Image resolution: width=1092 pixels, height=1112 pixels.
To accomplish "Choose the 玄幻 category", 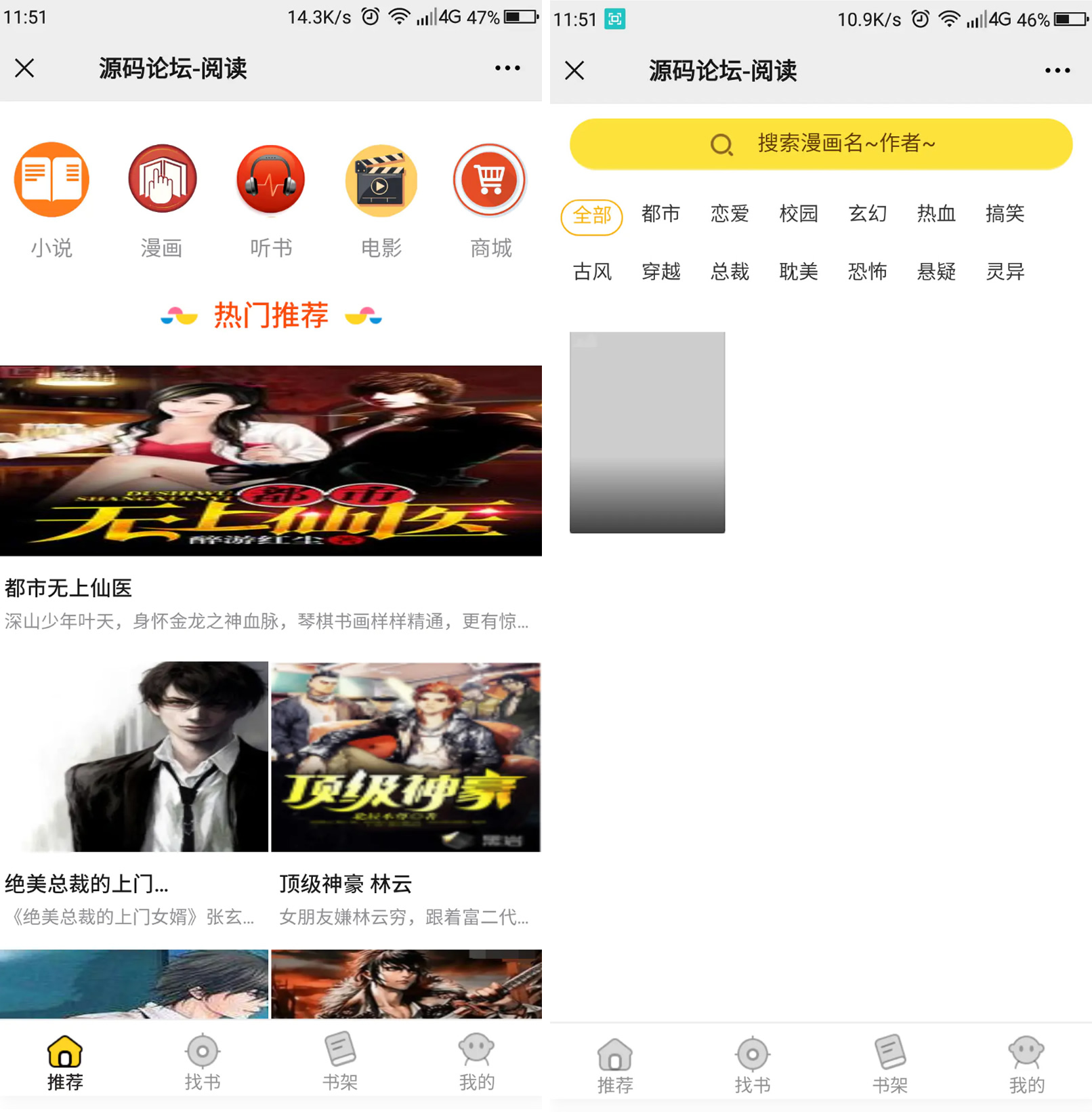I will coord(868,214).
